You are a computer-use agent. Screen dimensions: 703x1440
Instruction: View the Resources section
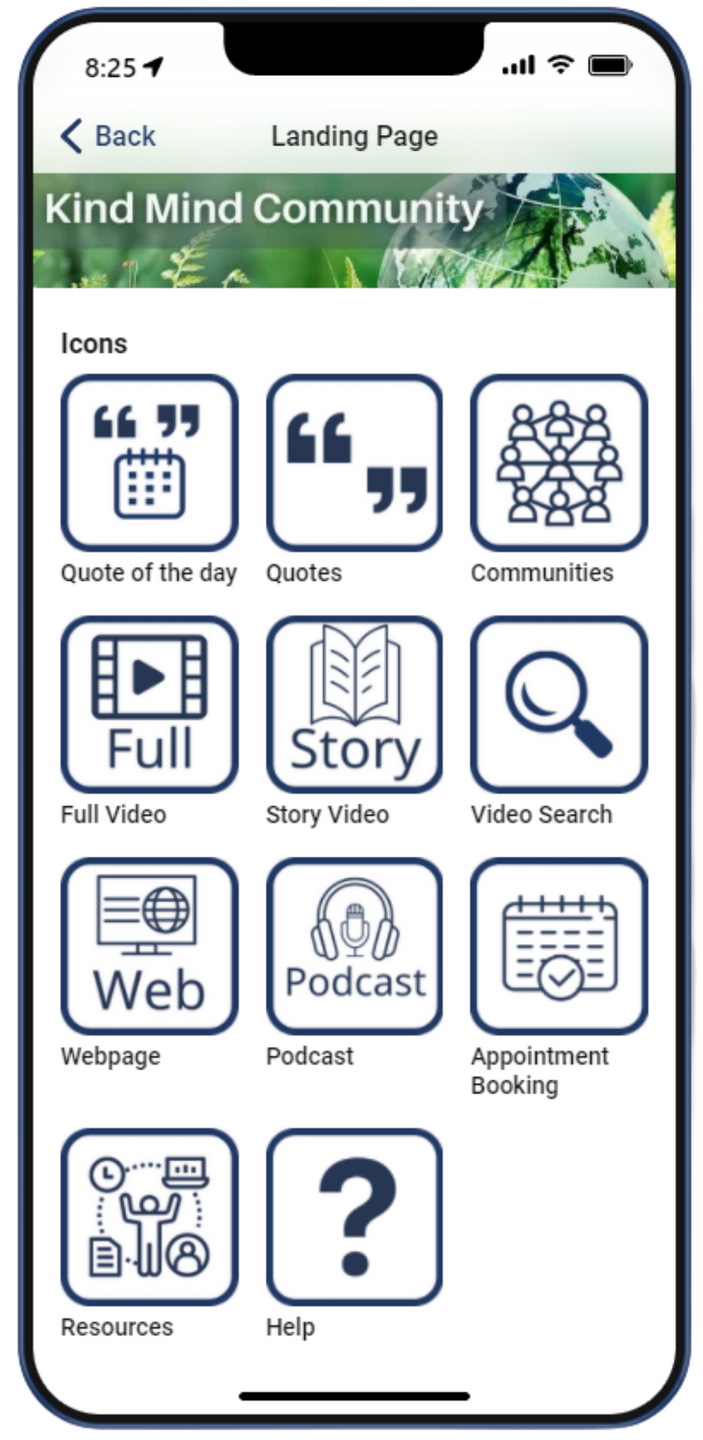[x=150, y=1217]
